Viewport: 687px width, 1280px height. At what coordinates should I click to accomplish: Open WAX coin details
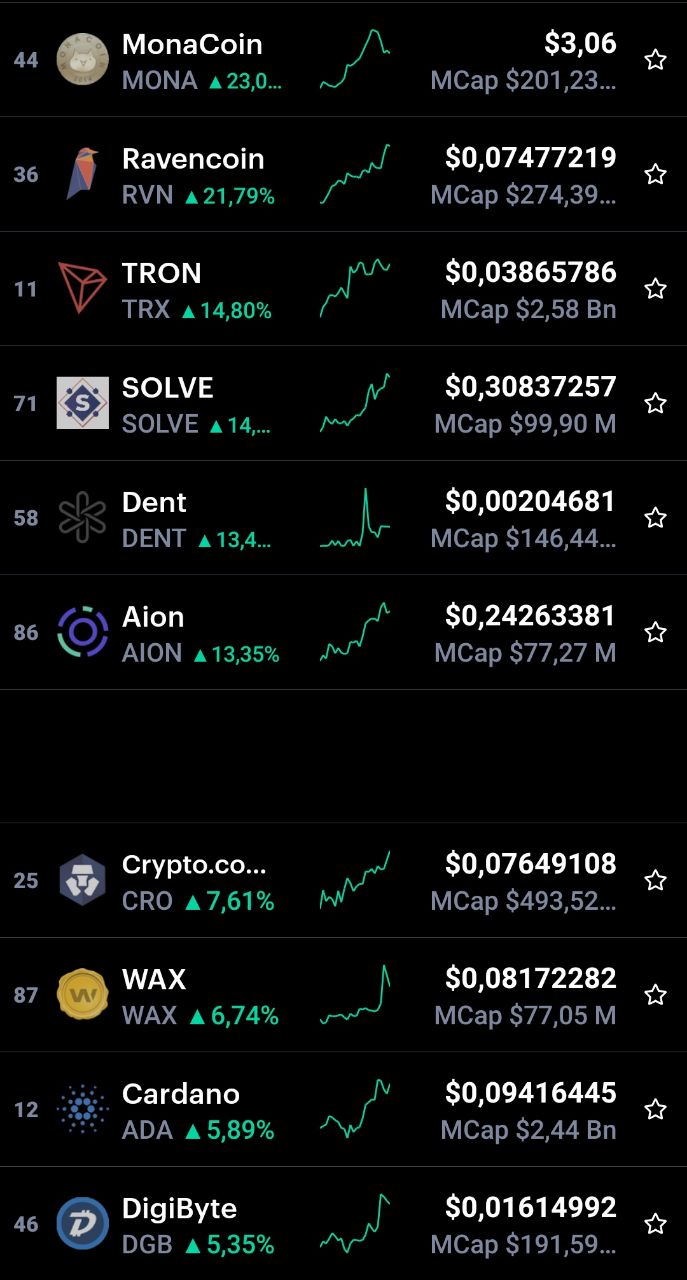343,995
